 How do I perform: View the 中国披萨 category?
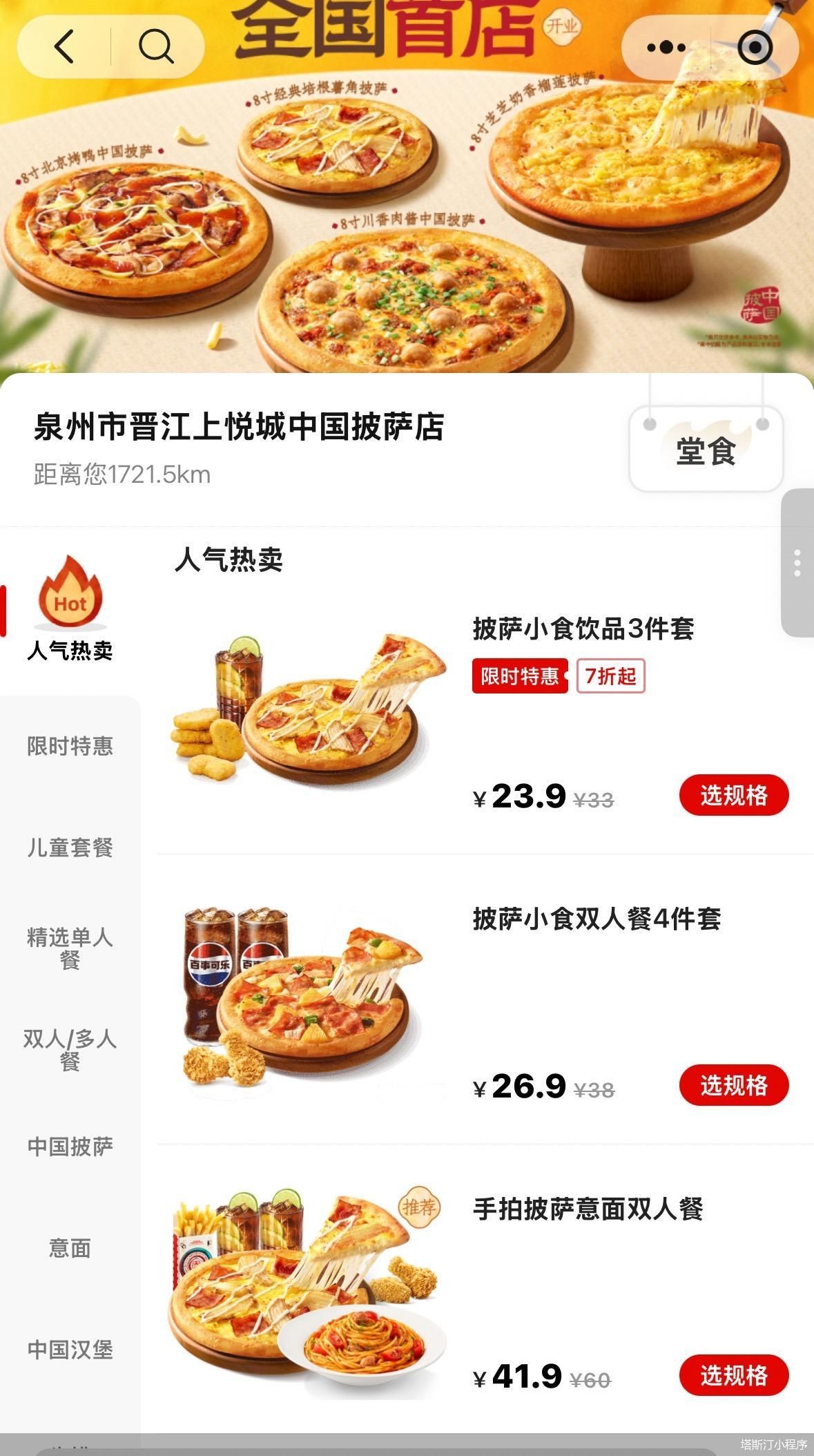point(70,1147)
